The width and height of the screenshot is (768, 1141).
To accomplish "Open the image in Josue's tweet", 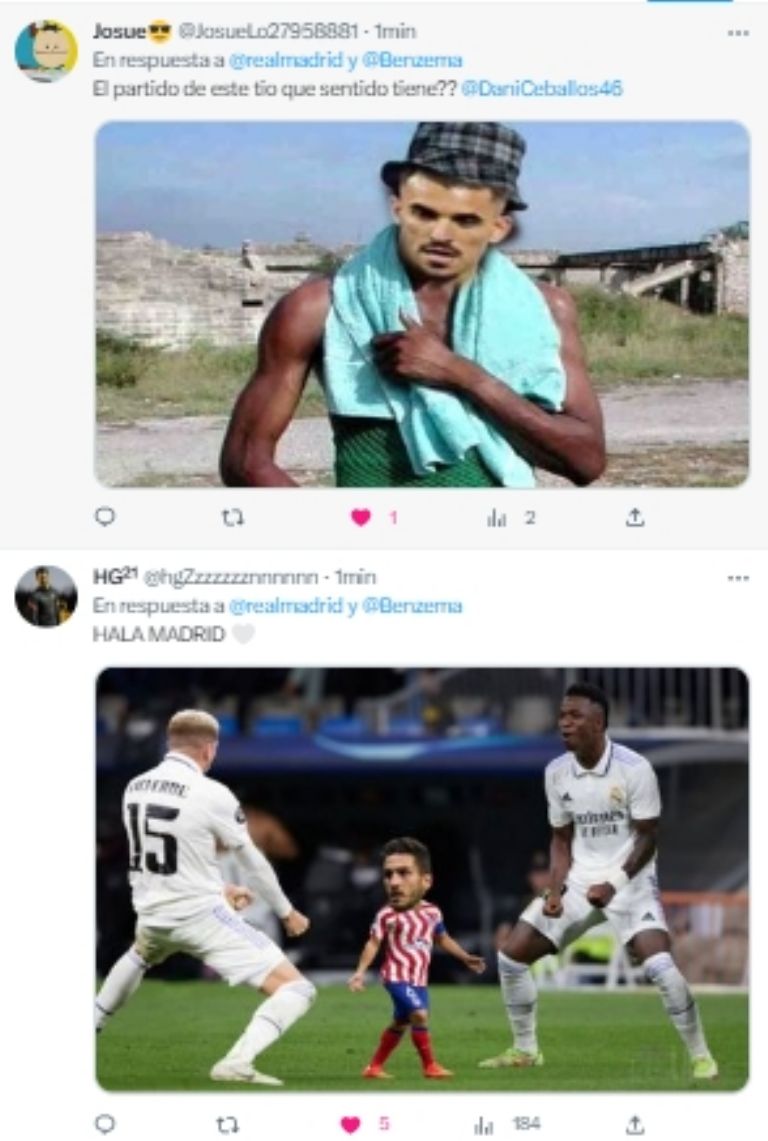I will (421, 304).
